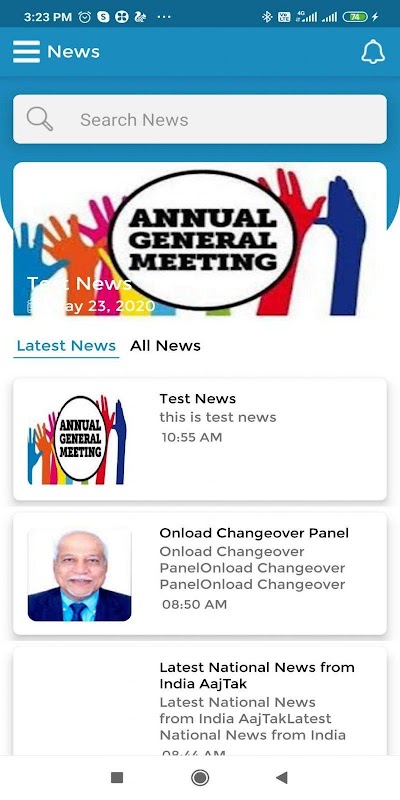Screen dimensions: 400x800
Task: Tap the Search News field
Action: point(200,119)
